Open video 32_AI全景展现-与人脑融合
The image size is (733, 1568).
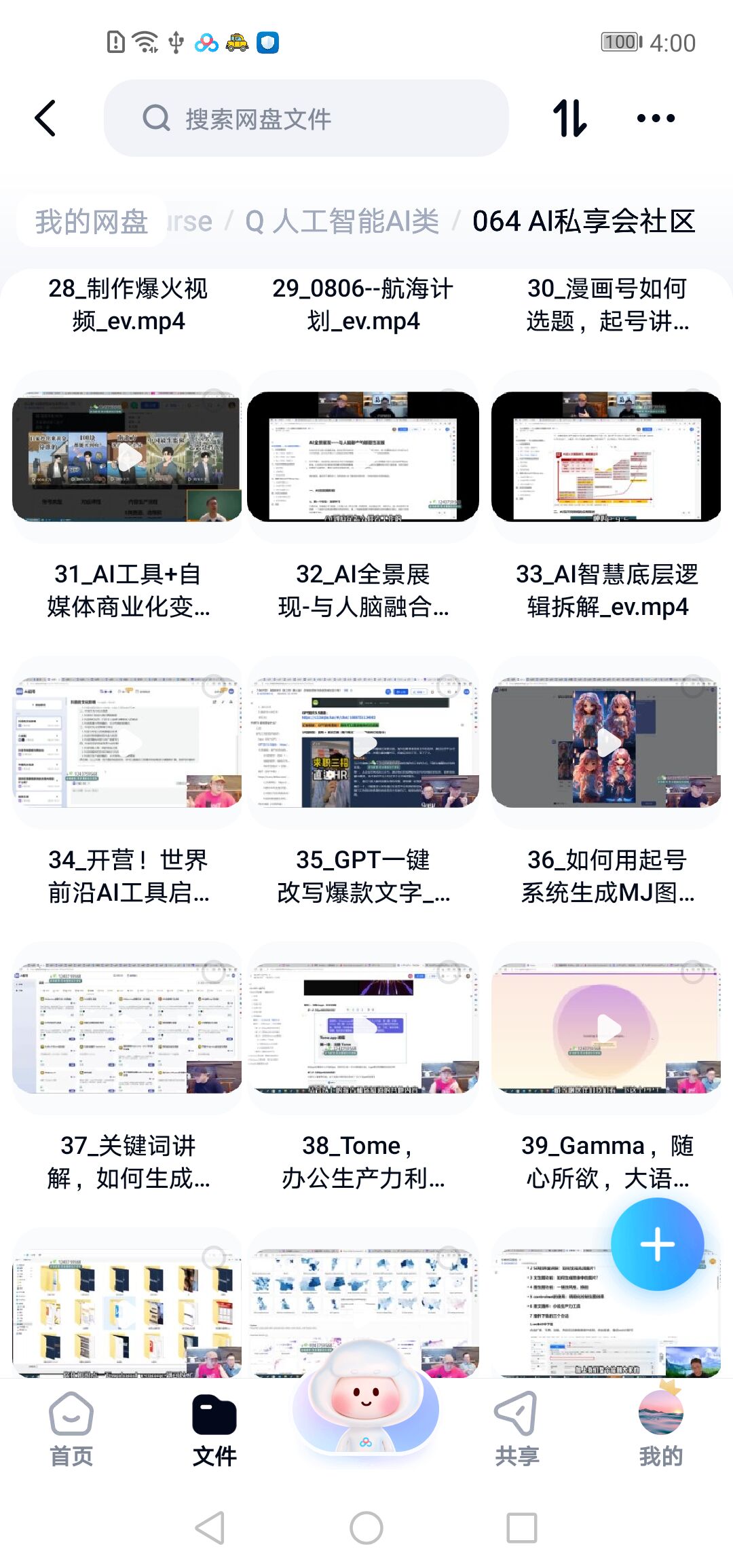click(x=363, y=456)
